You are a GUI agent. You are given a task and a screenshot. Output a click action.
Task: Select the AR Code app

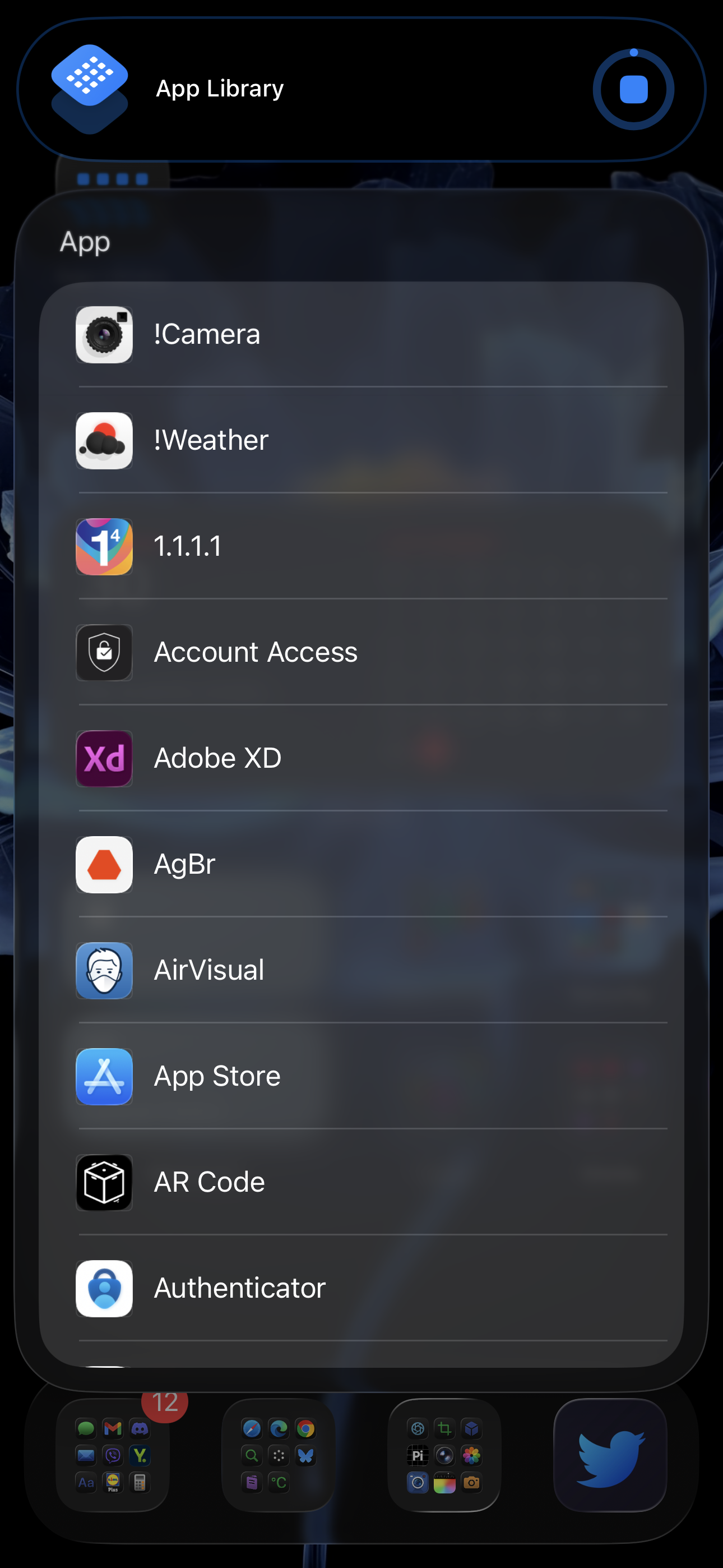(x=361, y=1182)
